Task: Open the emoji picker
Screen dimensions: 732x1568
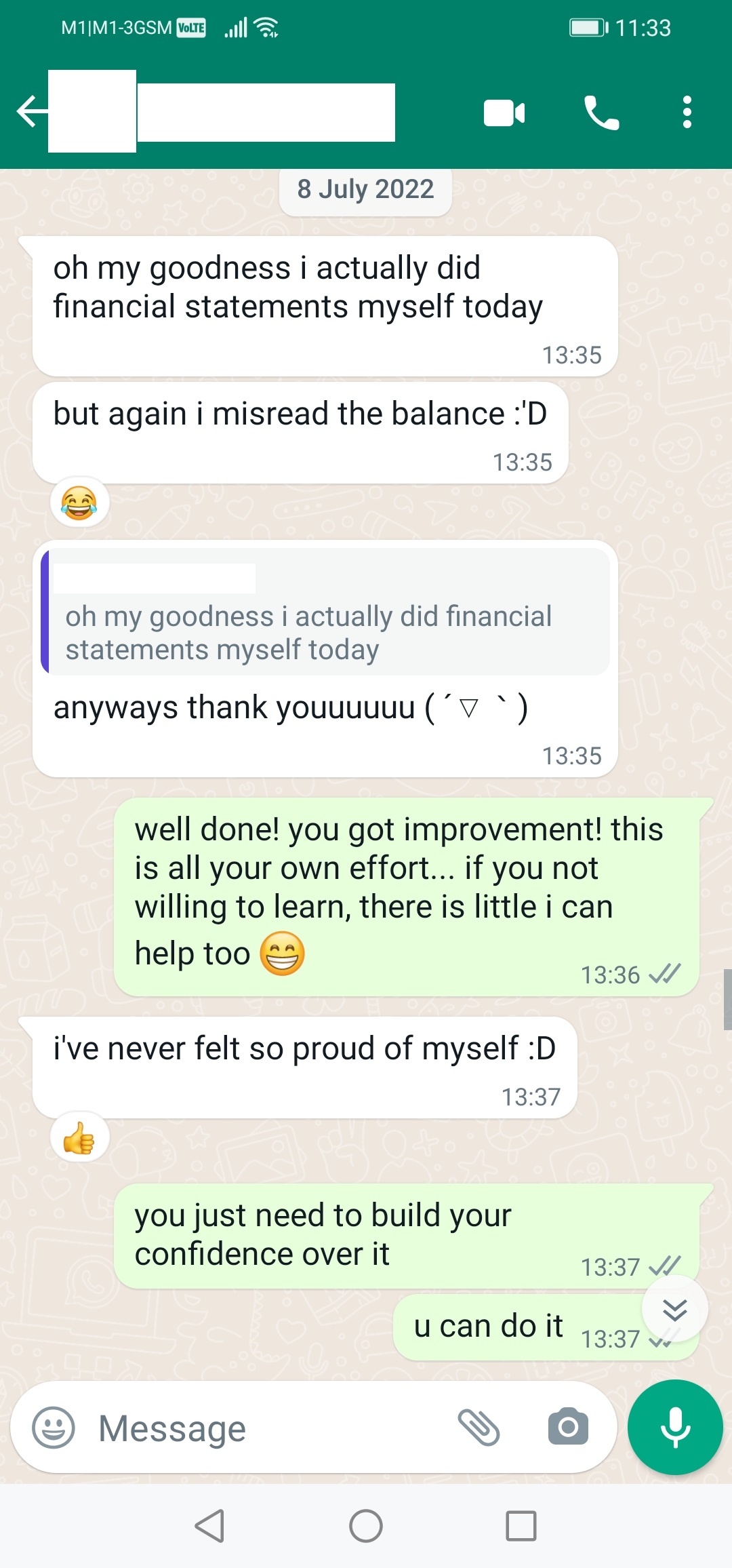Action: pos(54,1428)
